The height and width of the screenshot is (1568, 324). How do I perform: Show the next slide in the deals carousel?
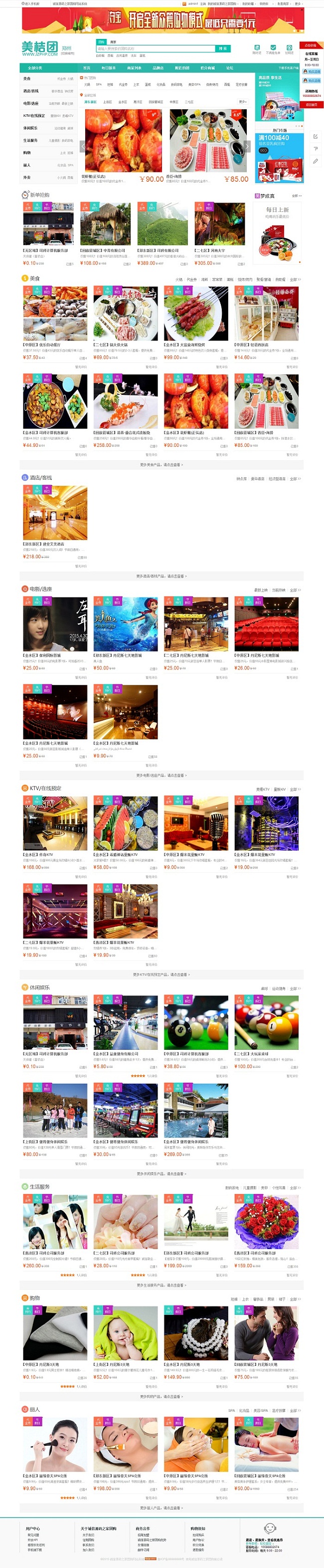(x=247, y=146)
